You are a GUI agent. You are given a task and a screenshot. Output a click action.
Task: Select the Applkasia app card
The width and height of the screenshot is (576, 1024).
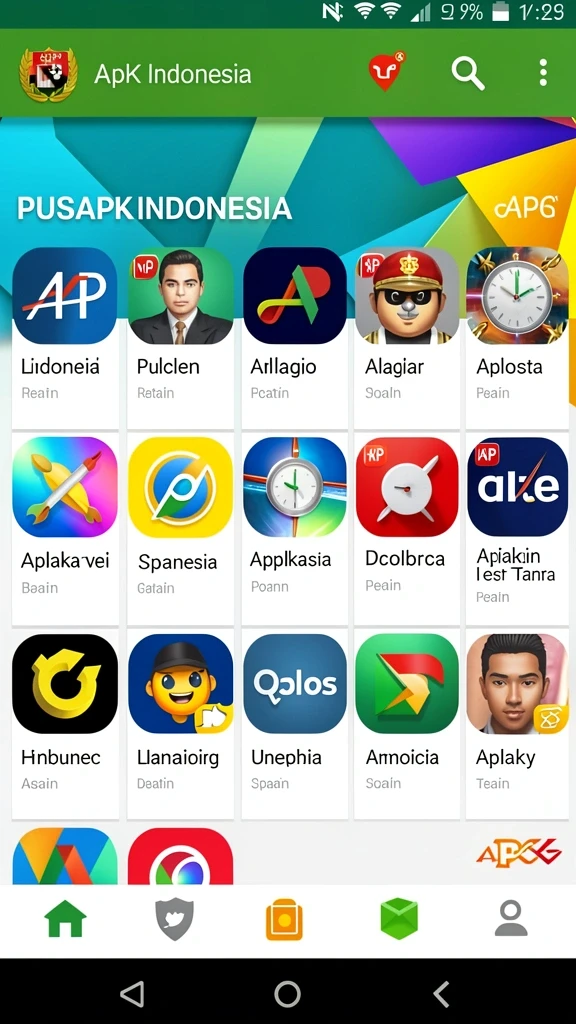coord(295,529)
